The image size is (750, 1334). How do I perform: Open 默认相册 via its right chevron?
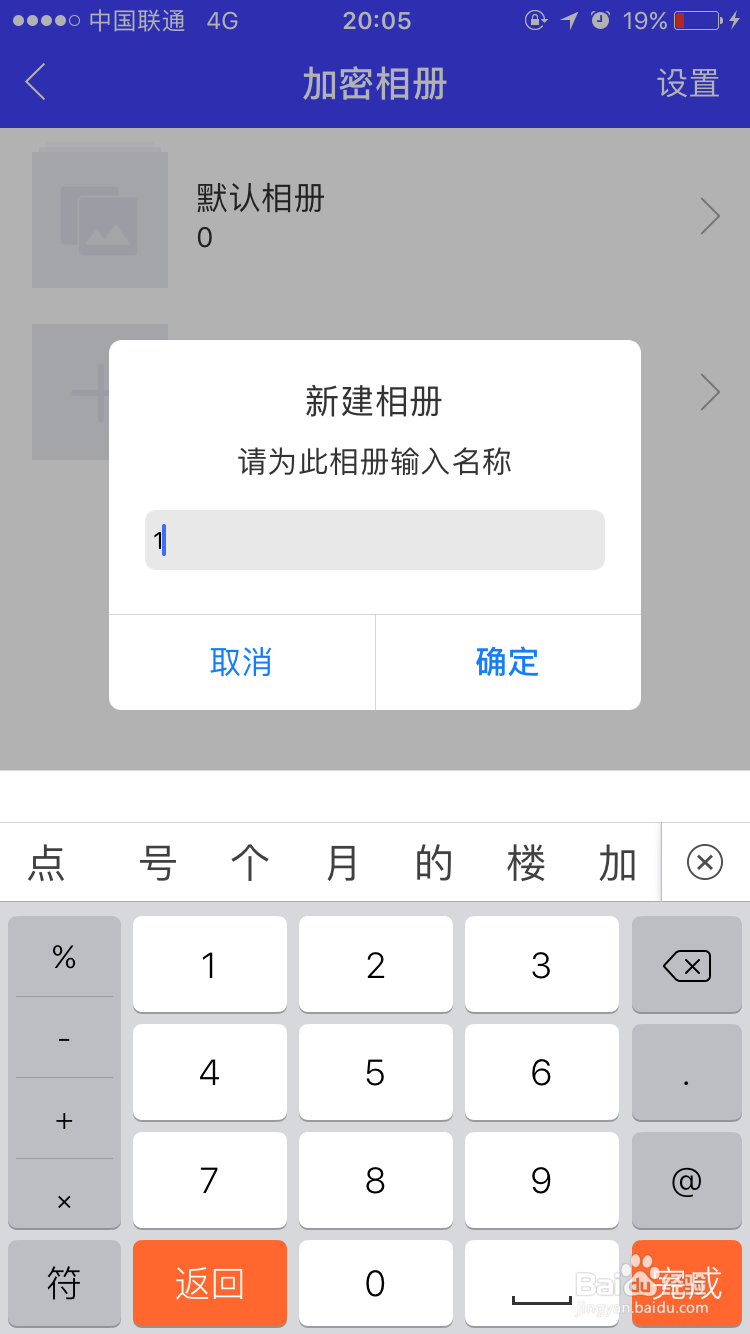(710, 215)
